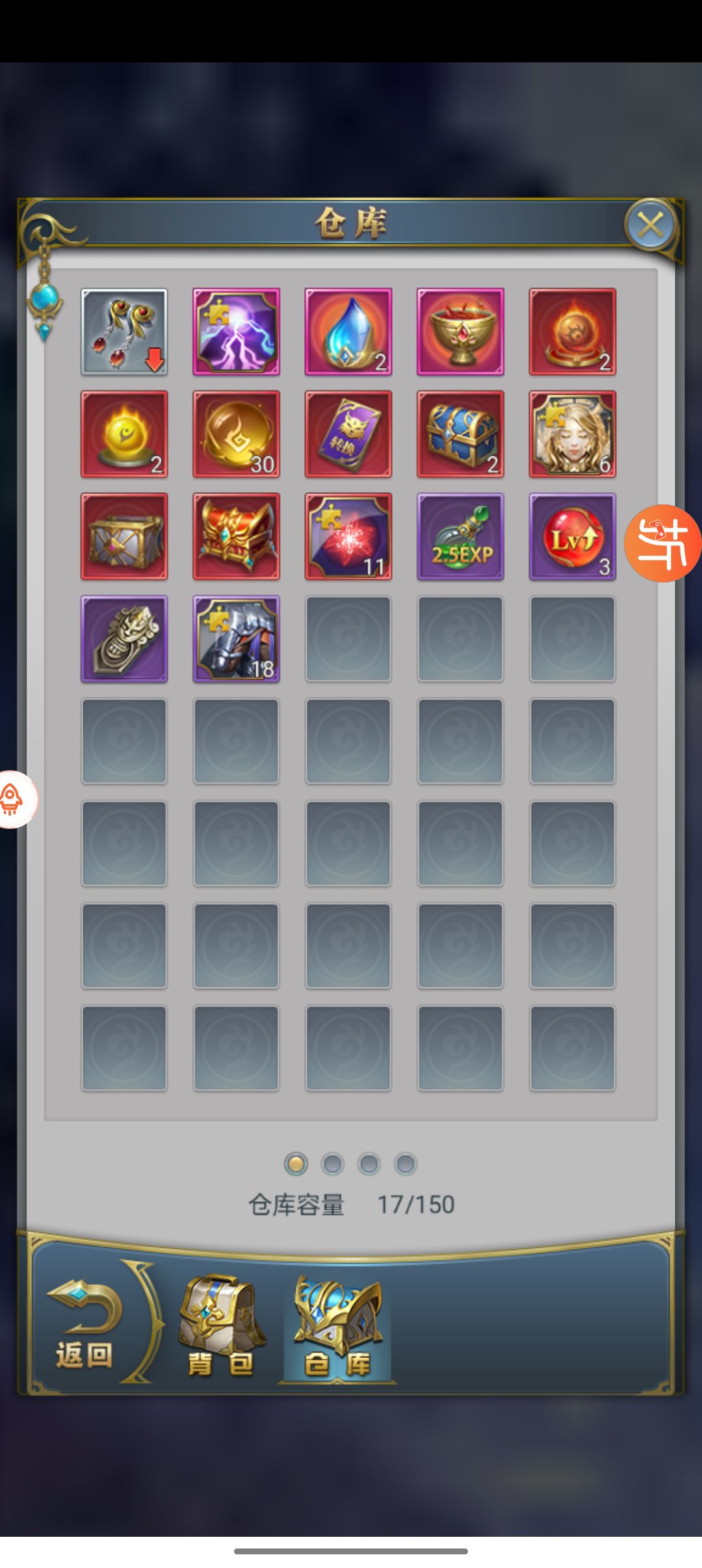
Task: Open the orange floating gamepad button
Action: pyautogui.click(x=663, y=543)
